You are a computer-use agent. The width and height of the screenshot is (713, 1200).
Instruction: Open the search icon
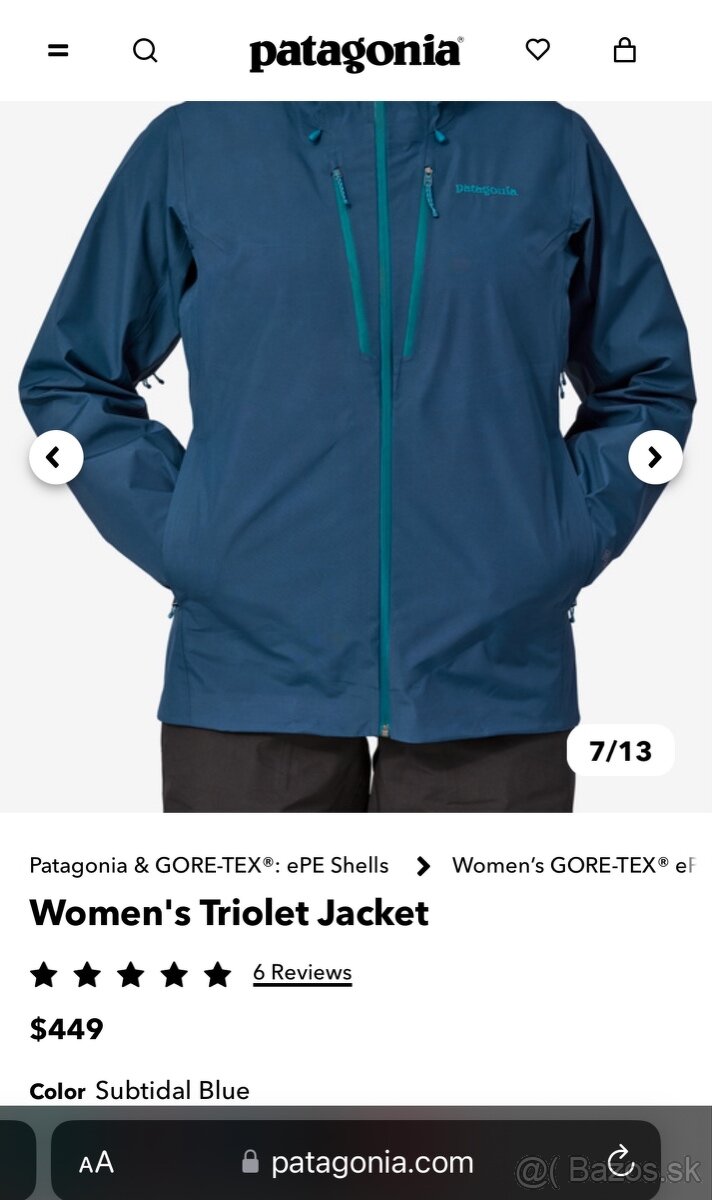click(145, 50)
